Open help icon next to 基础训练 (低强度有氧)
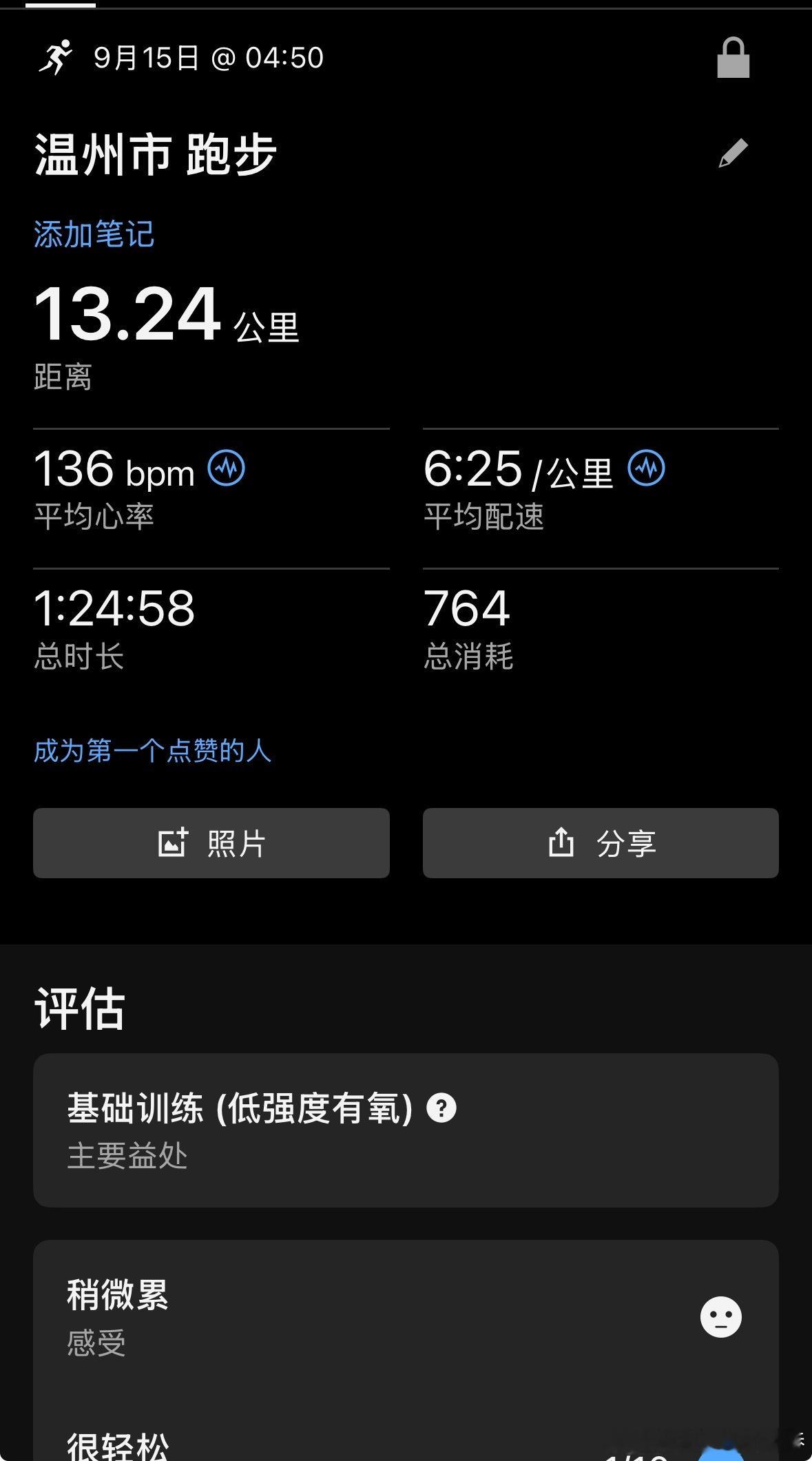 click(x=441, y=1108)
